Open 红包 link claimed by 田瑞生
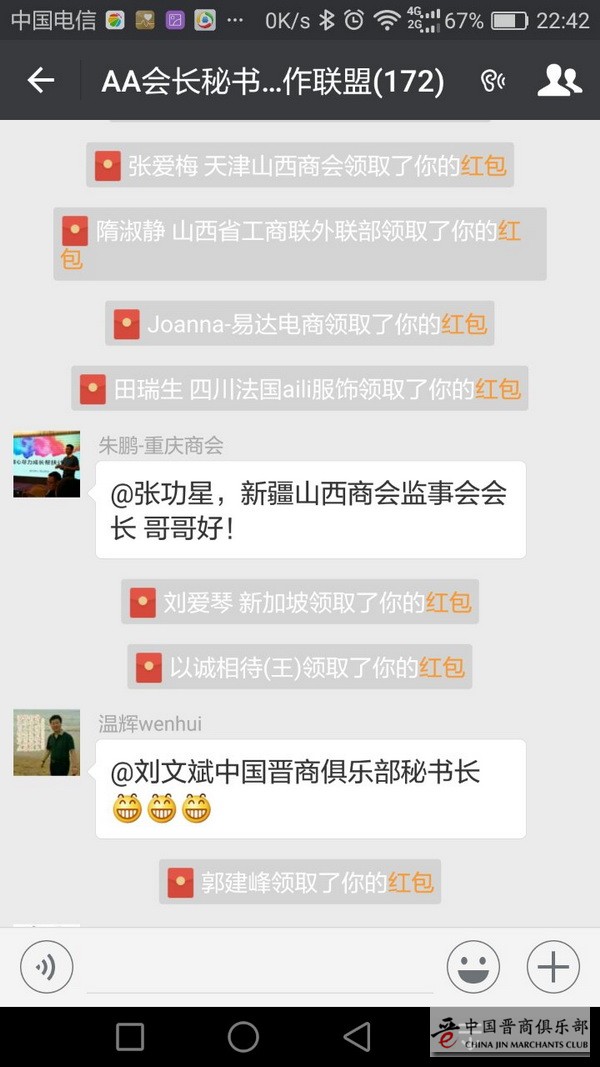600x1067 pixels. coord(498,389)
